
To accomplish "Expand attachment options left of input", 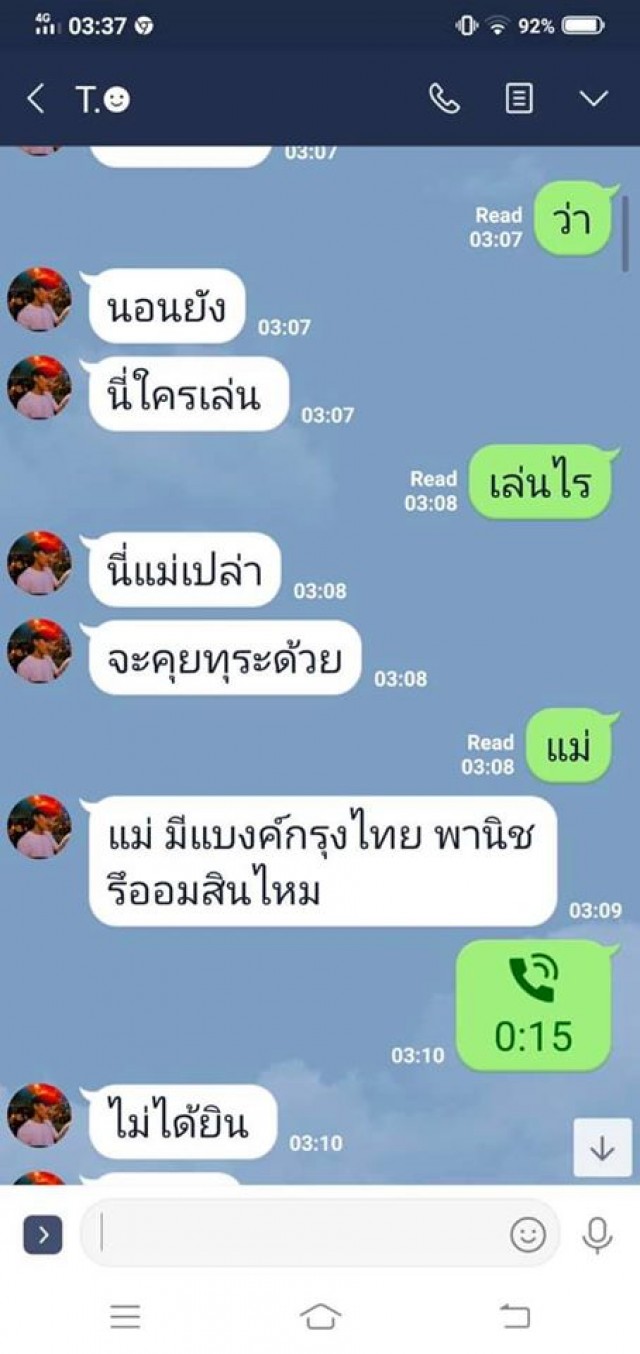I will pos(43,1236).
